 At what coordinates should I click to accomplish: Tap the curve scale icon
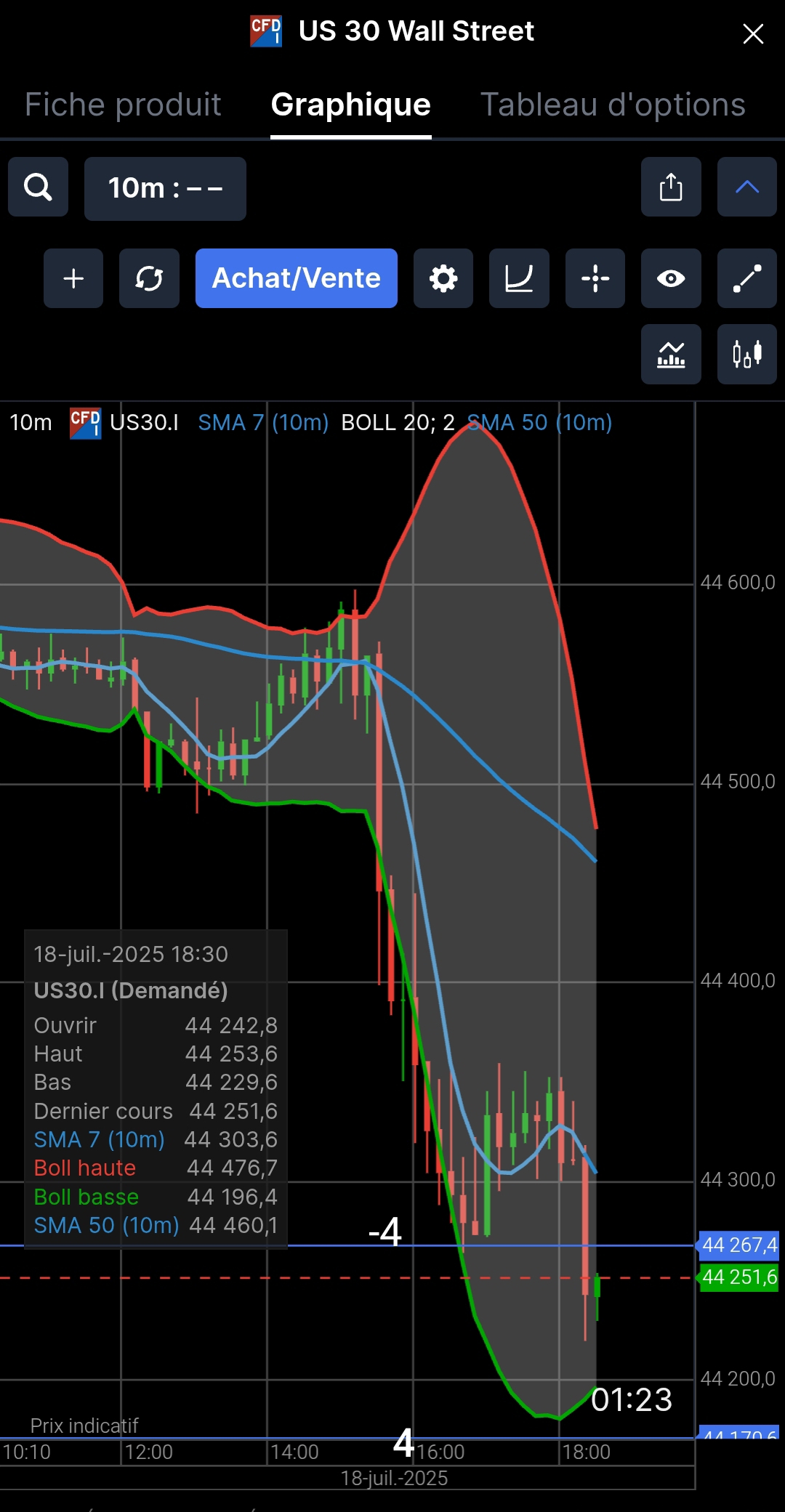[x=519, y=278]
